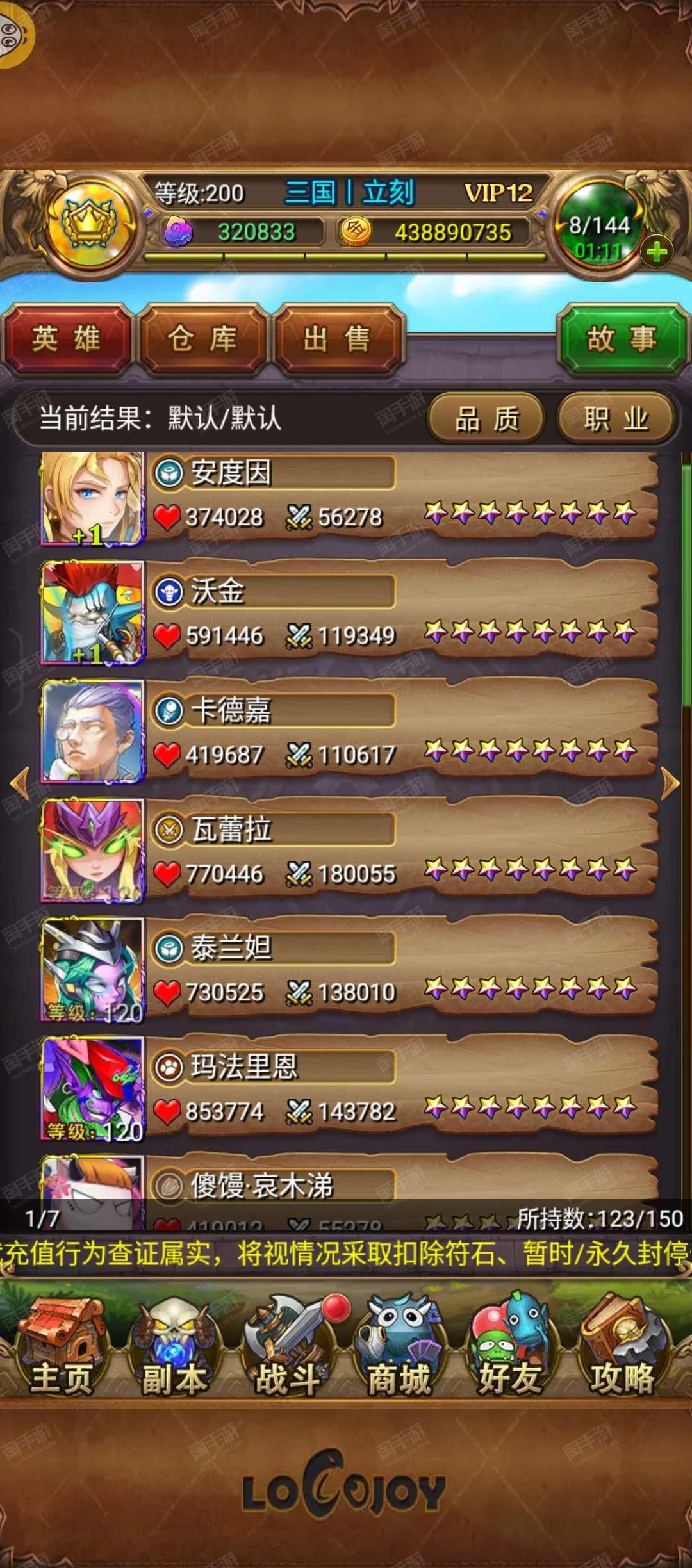
Task: Filter heroes by 品质
Action: pos(486,420)
